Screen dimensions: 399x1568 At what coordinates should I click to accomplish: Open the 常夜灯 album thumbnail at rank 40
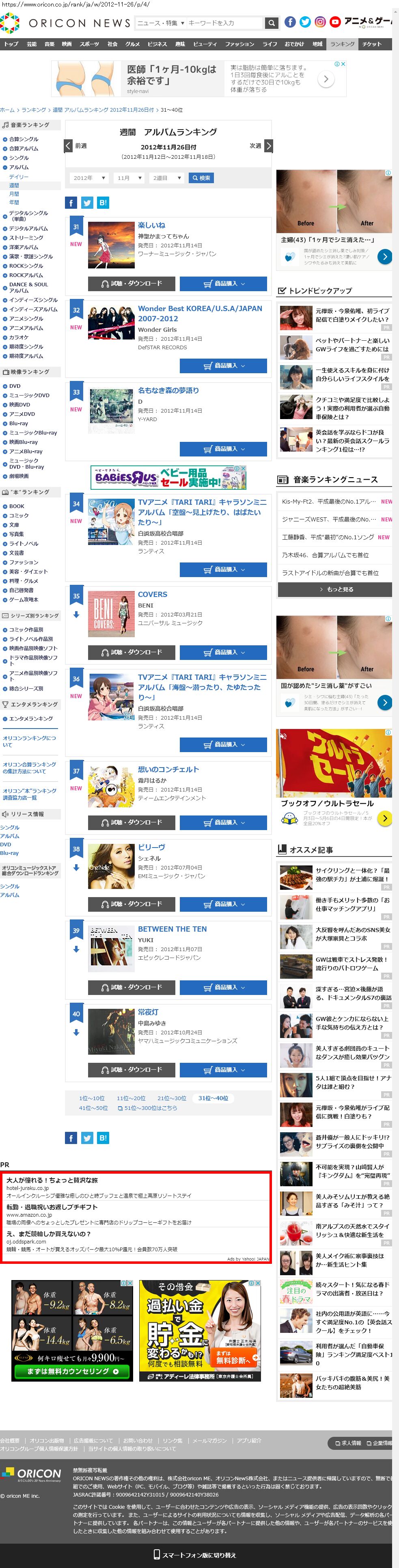[111, 1031]
